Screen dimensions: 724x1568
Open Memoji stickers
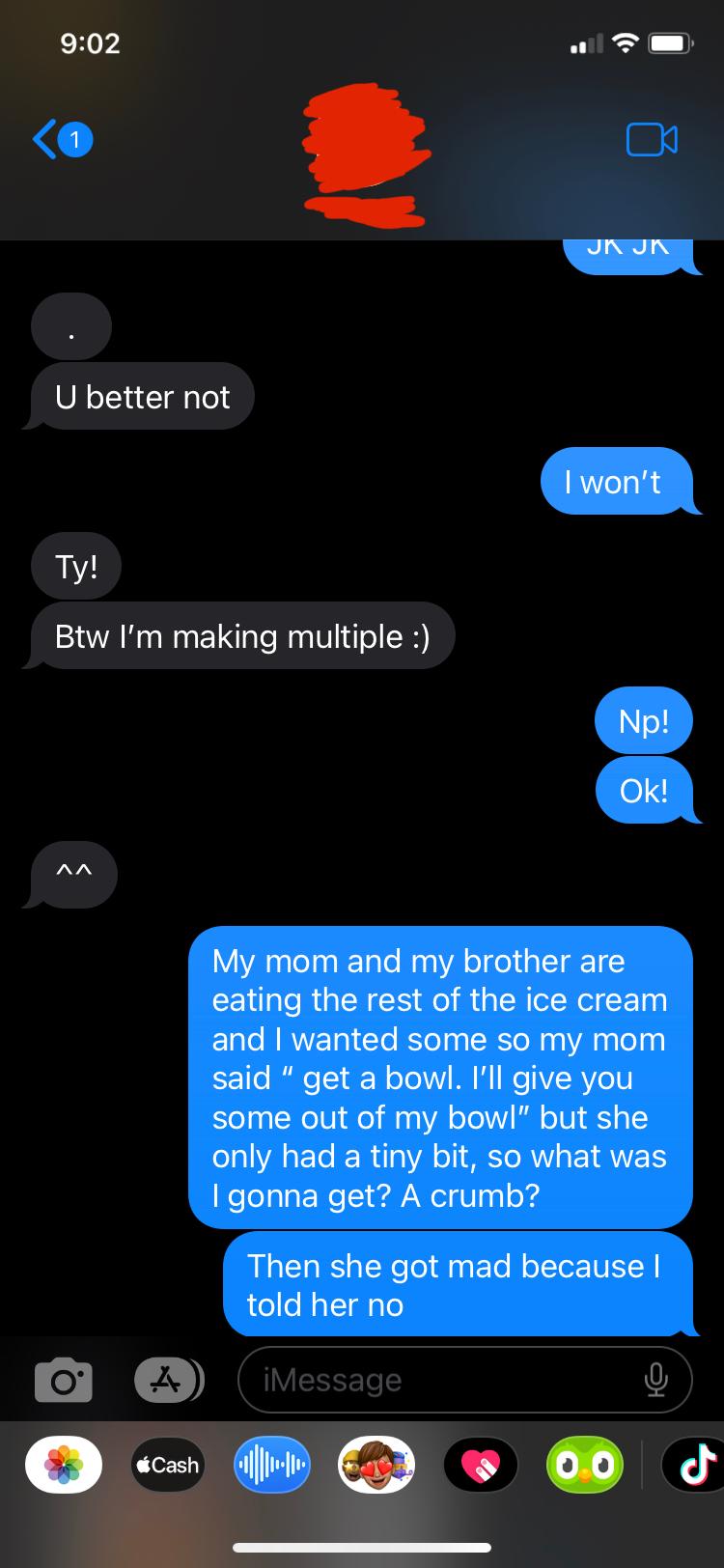point(376,1465)
